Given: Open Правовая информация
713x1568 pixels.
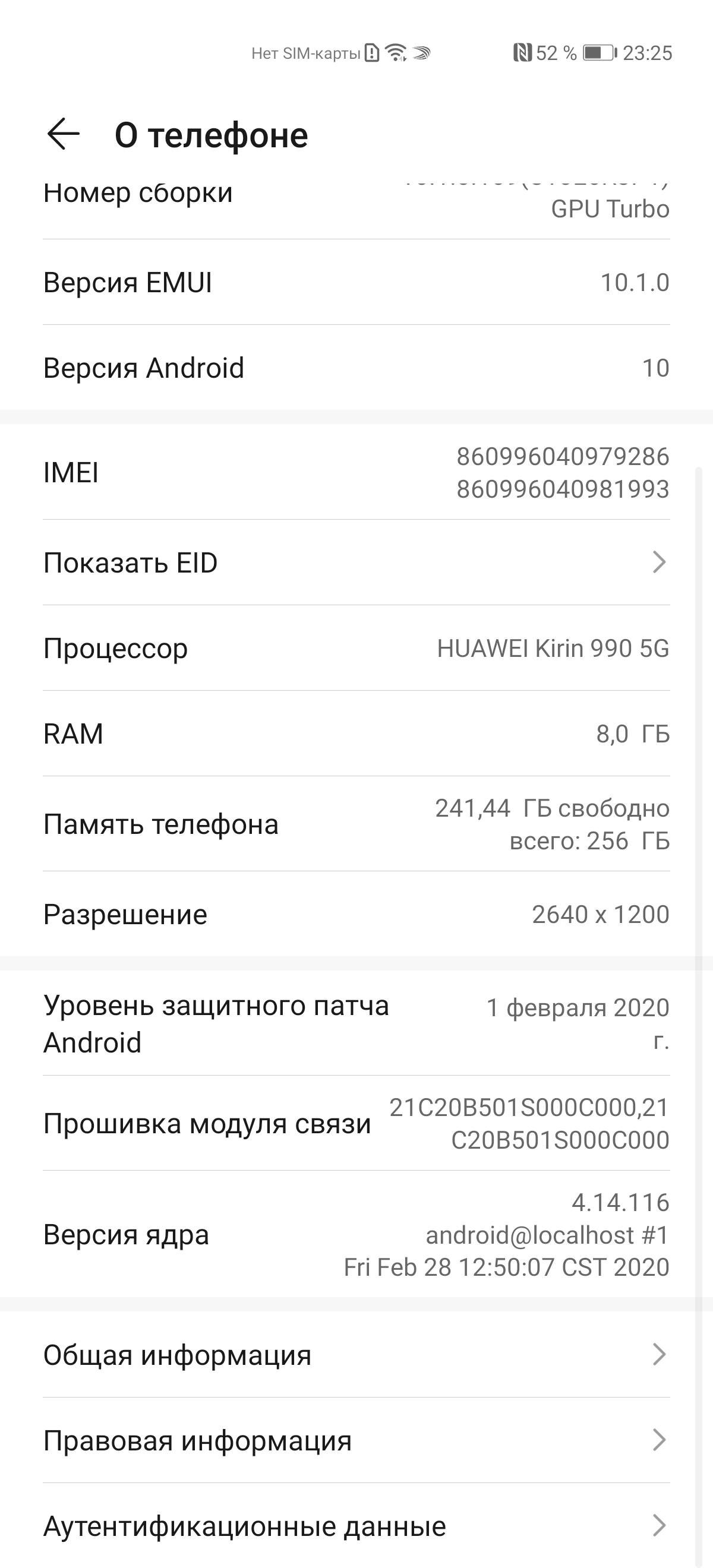Looking at the screenshot, I should [x=356, y=1440].
